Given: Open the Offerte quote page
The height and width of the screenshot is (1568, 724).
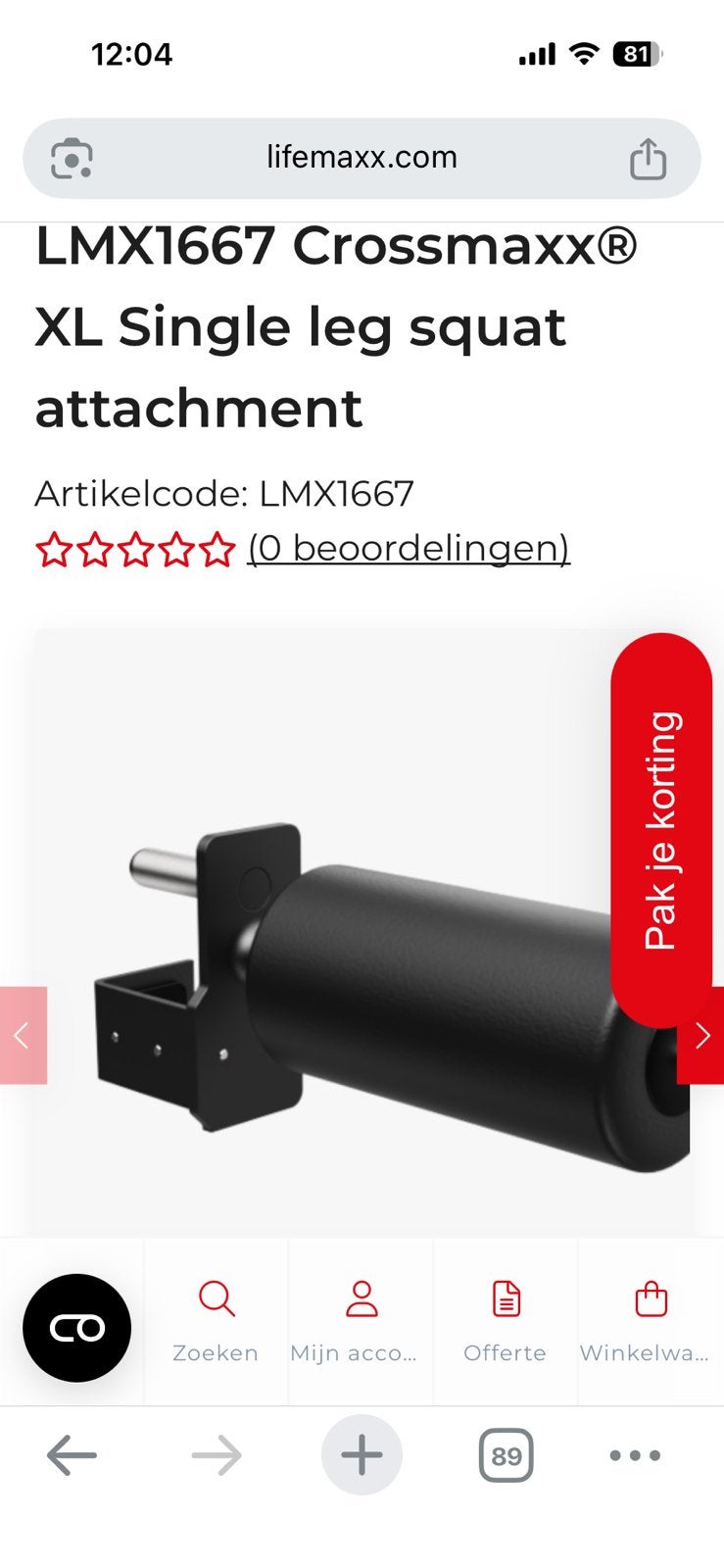Looking at the screenshot, I should [x=506, y=1321].
